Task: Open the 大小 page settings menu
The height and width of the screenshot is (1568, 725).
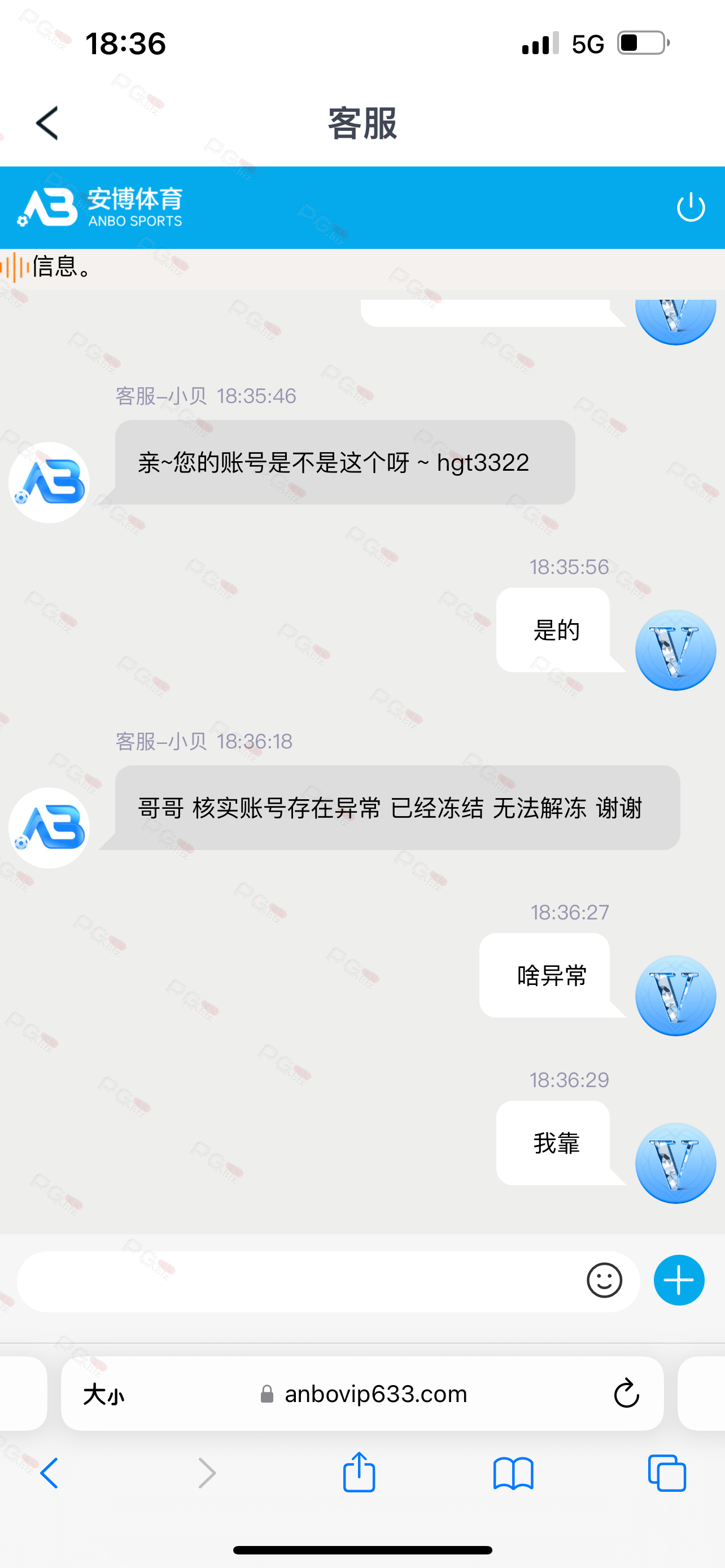Action: 103,1394
